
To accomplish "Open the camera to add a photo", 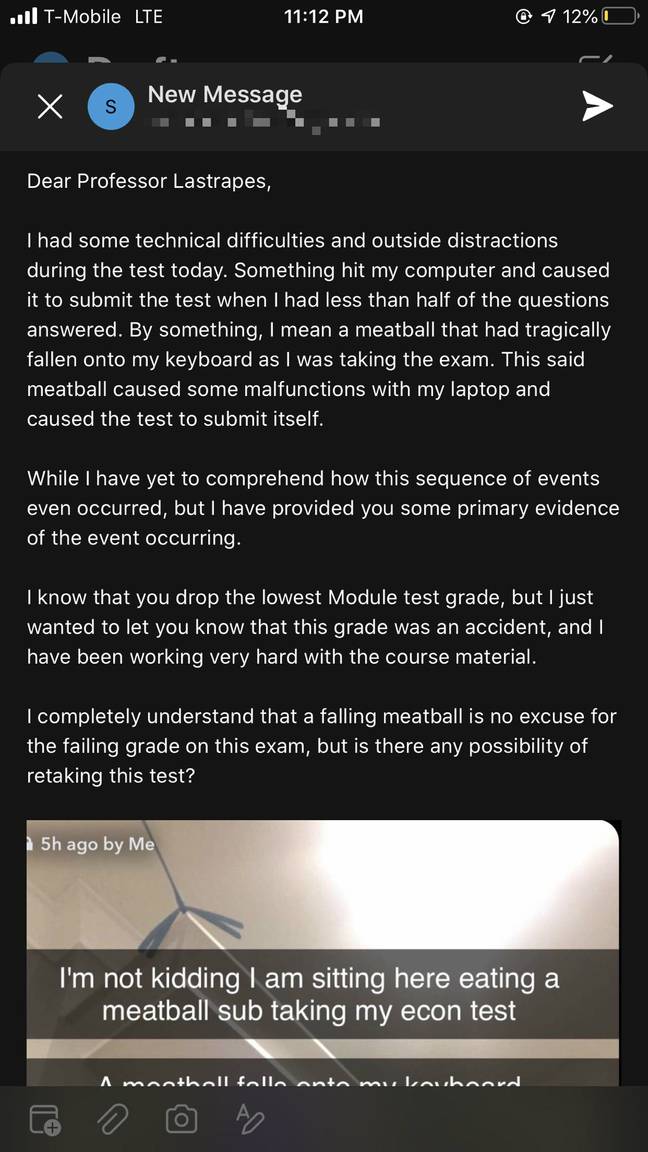I will 181,1119.
